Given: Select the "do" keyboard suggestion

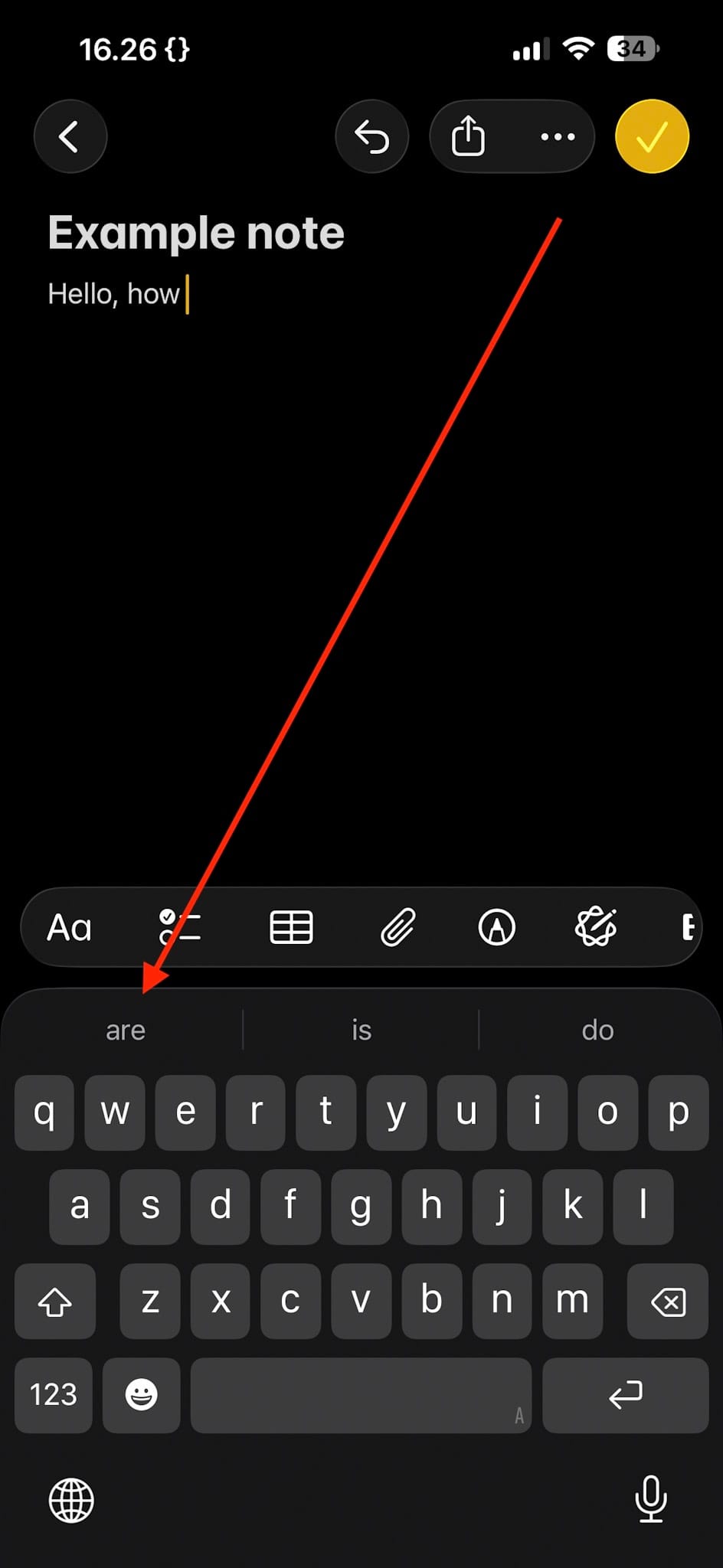Looking at the screenshot, I should click(x=597, y=1031).
